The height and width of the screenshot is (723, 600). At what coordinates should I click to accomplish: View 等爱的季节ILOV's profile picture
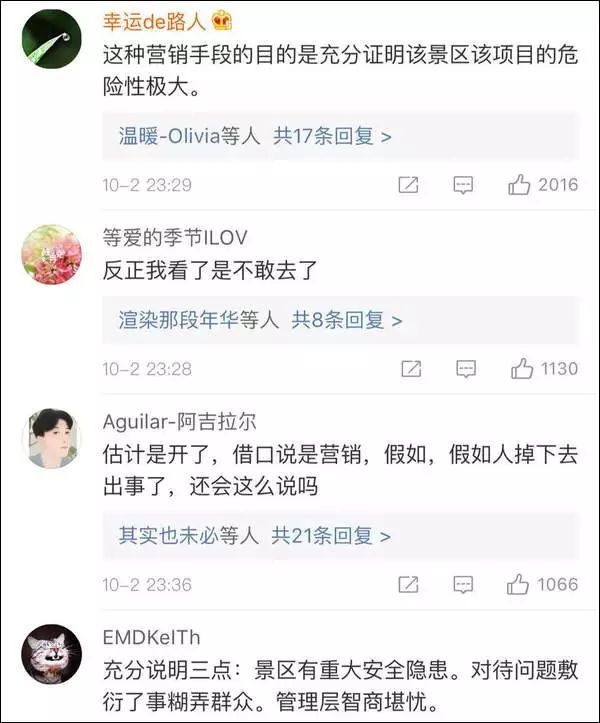[52, 254]
